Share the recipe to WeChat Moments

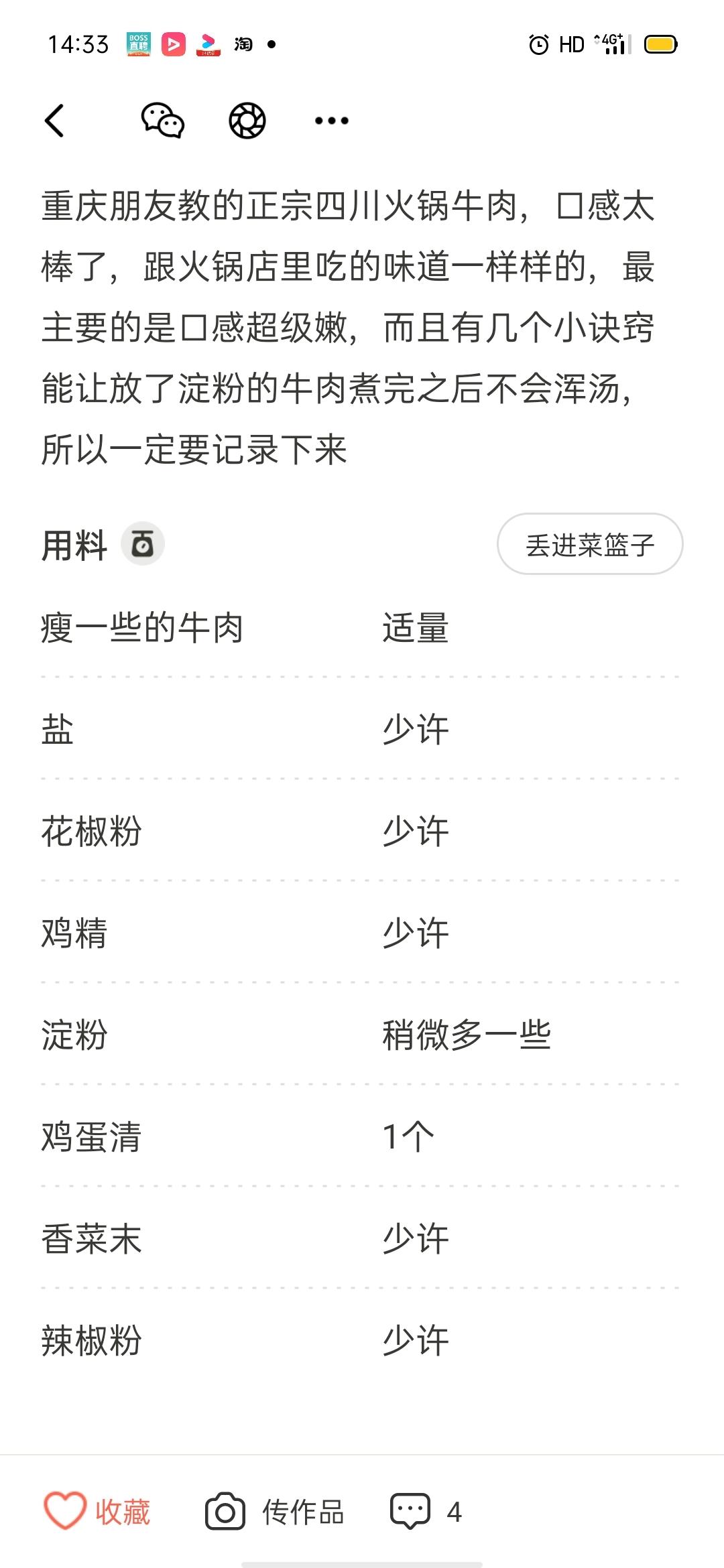pos(246,121)
